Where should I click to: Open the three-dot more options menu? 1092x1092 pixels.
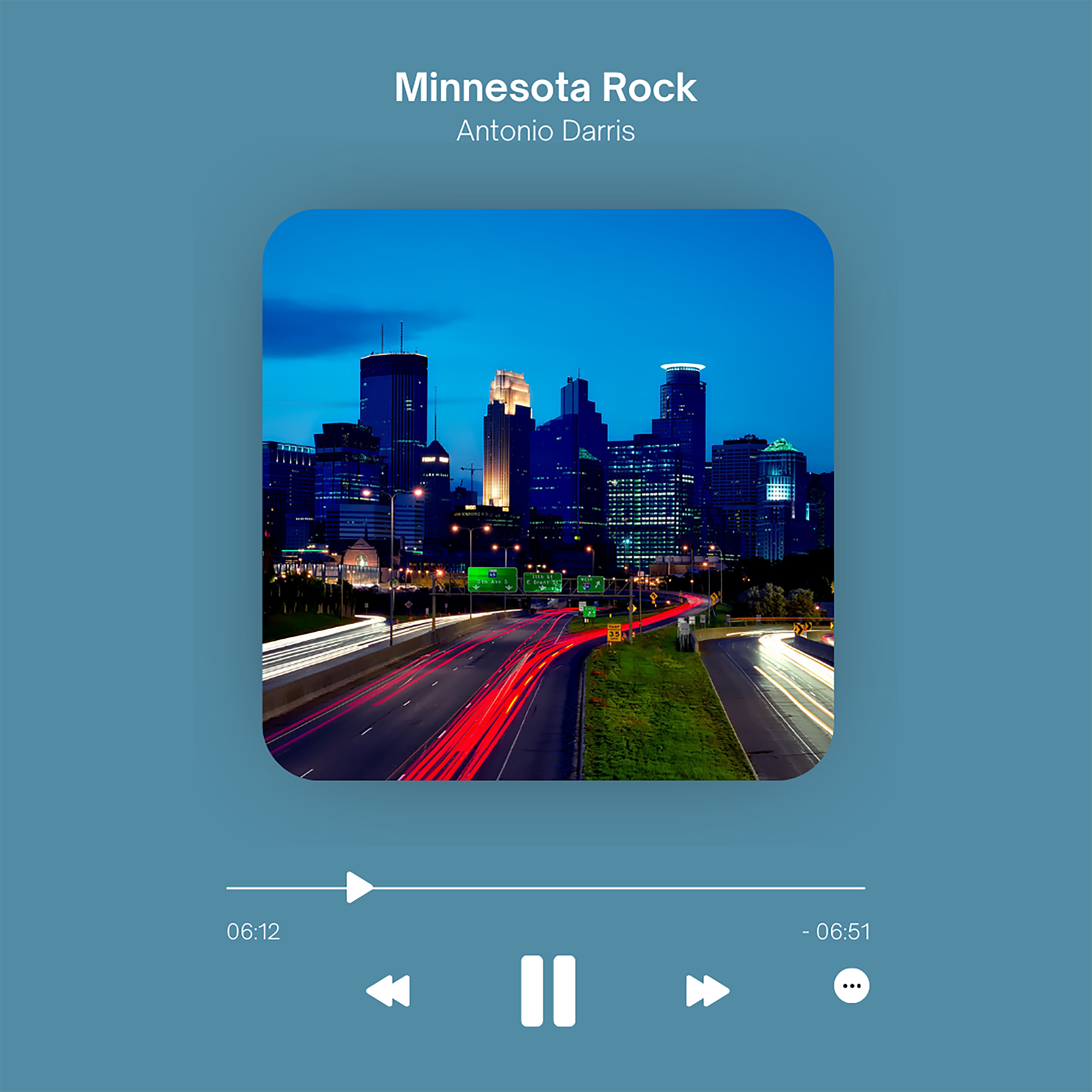click(851, 986)
